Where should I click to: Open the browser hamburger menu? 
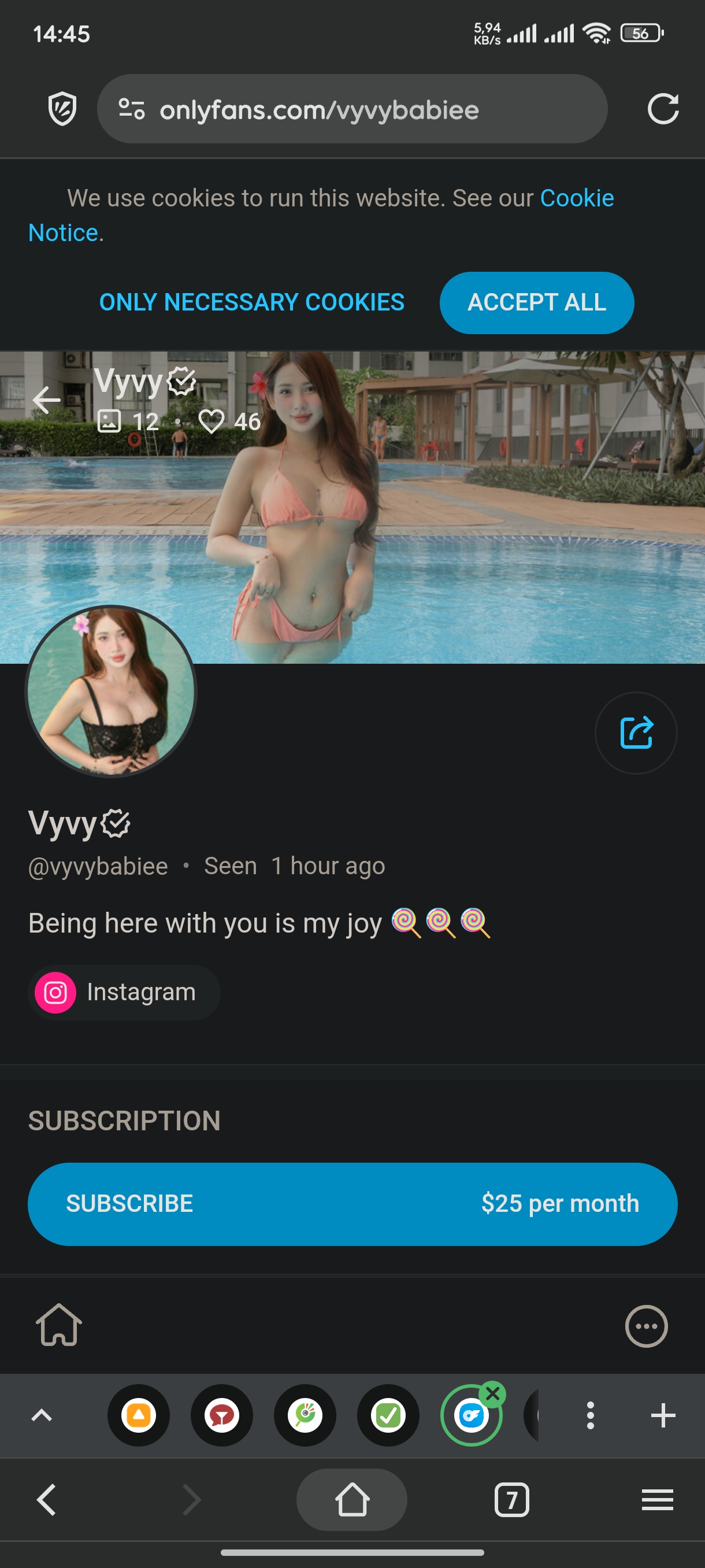point(657,1500)
